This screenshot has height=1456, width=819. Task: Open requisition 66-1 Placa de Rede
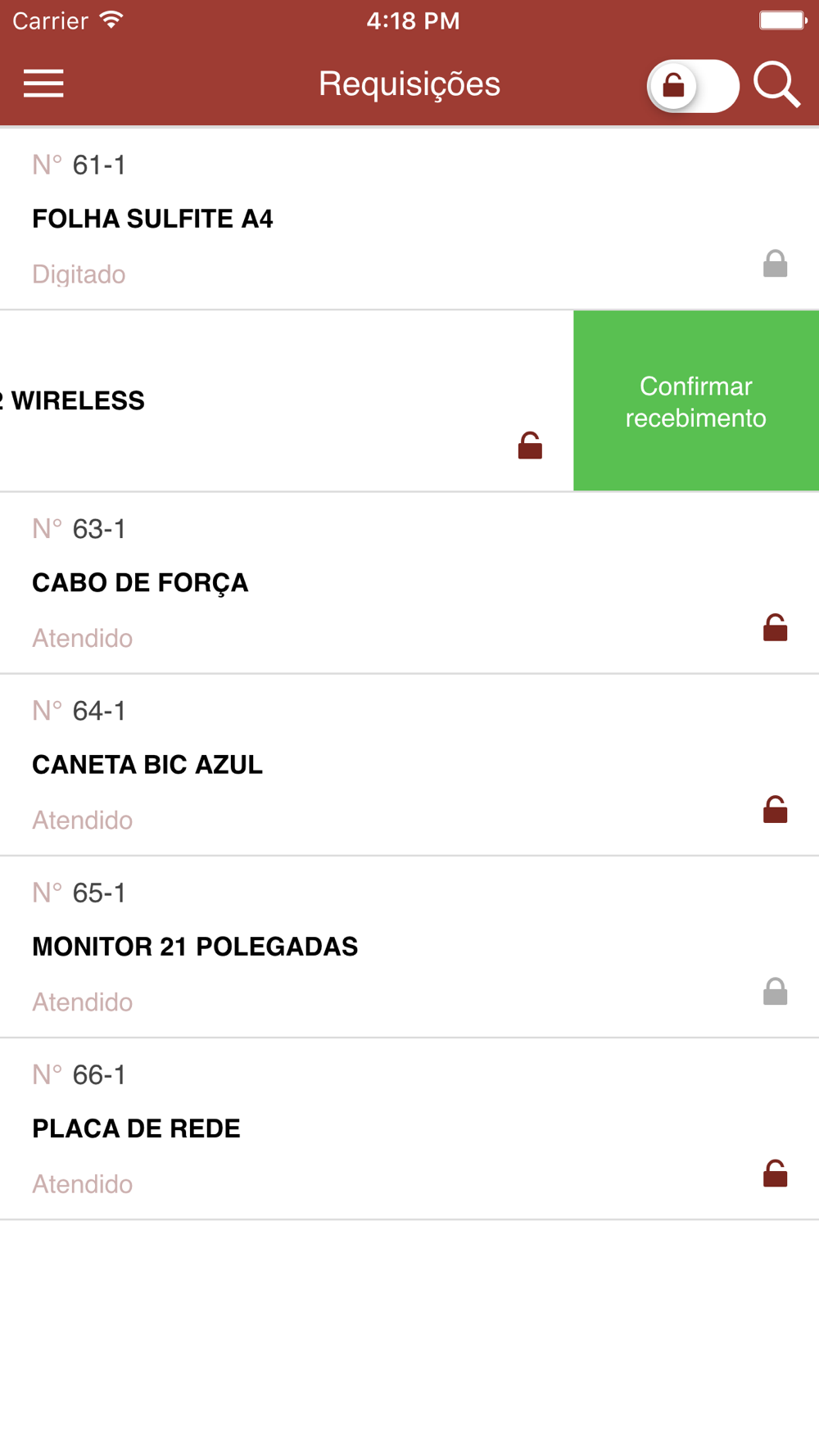click(x=409, y=1128)
